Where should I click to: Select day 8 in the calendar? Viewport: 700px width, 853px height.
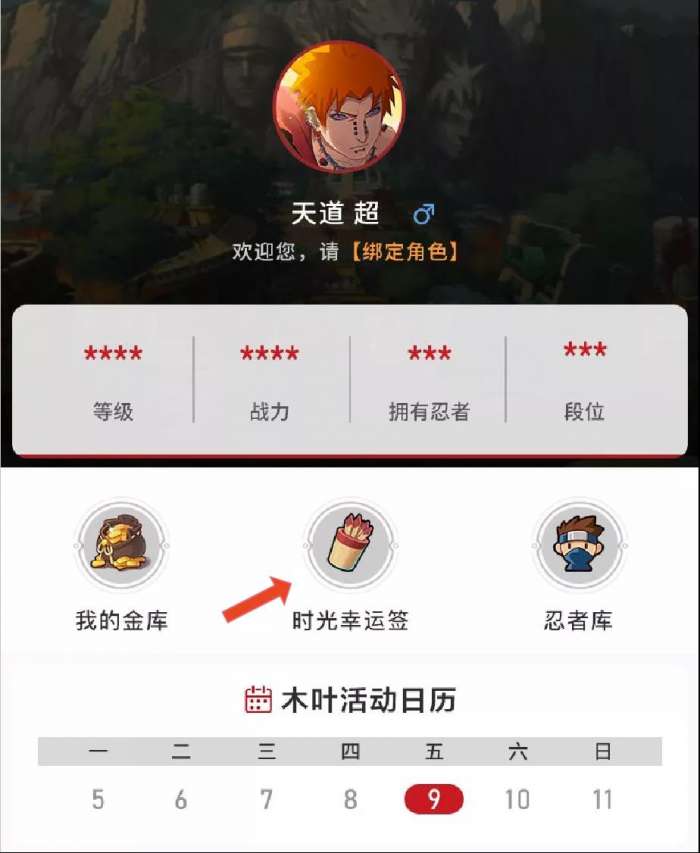(350, 799)
